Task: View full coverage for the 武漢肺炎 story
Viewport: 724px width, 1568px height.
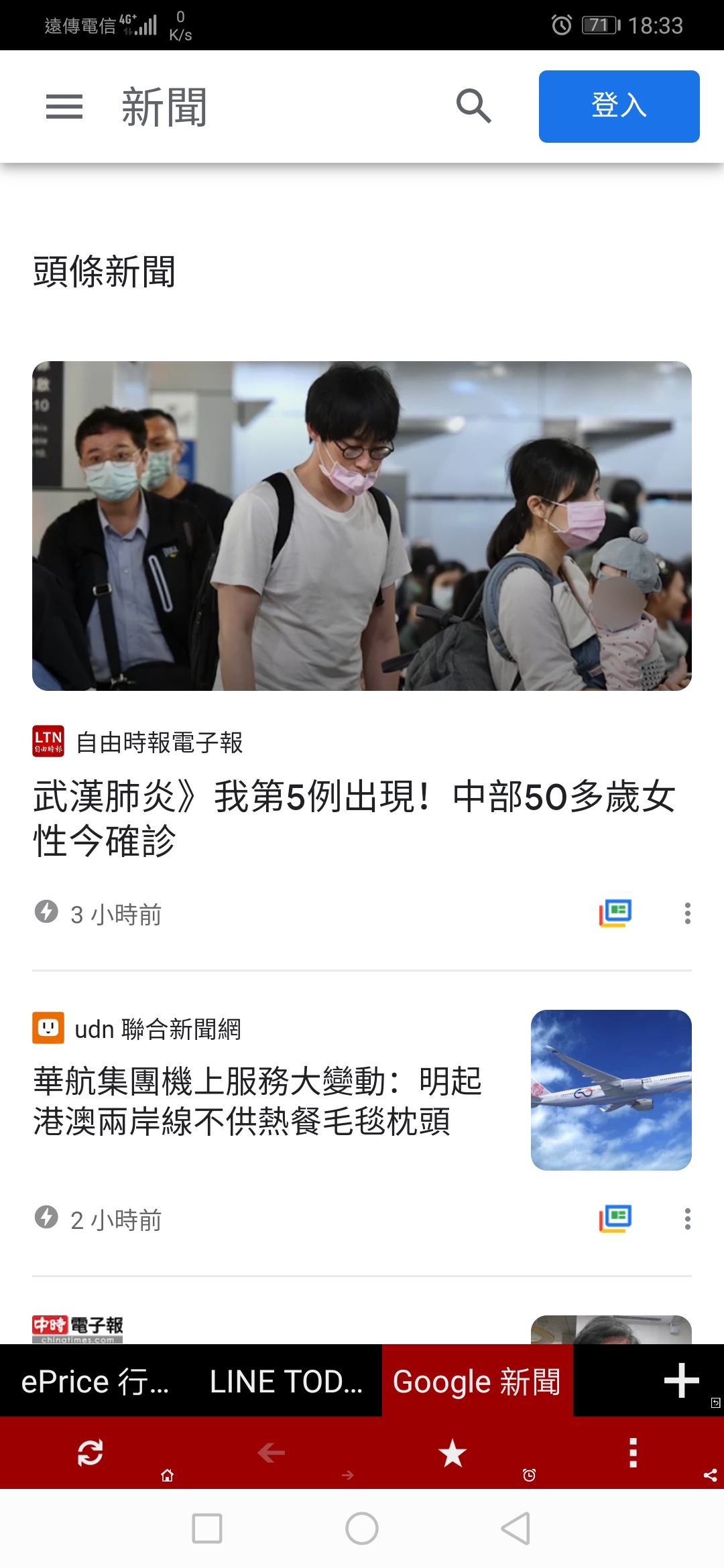Action: [x=615, y=913]
